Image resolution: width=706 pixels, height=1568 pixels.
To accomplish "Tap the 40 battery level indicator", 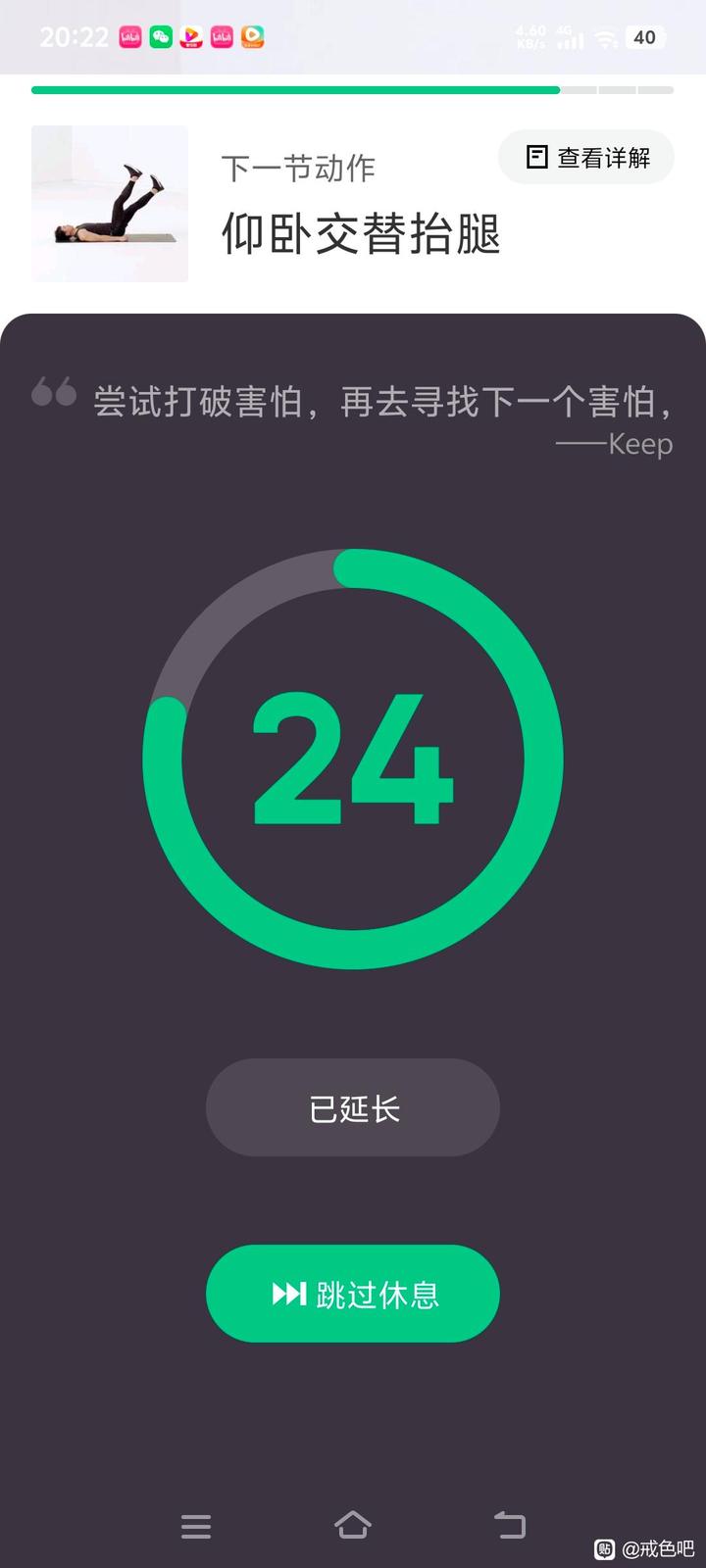I will [x=644, y=37].
